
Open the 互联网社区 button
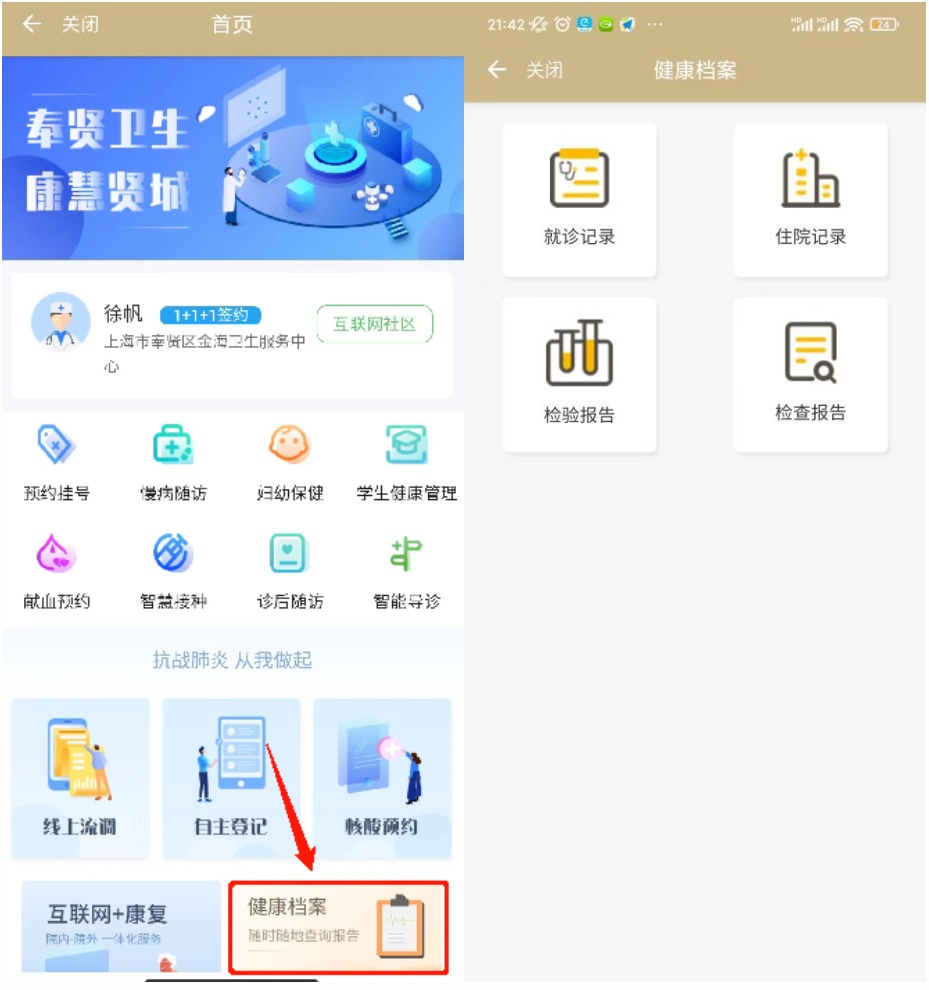pyautogui.click(x=375, y=324)
